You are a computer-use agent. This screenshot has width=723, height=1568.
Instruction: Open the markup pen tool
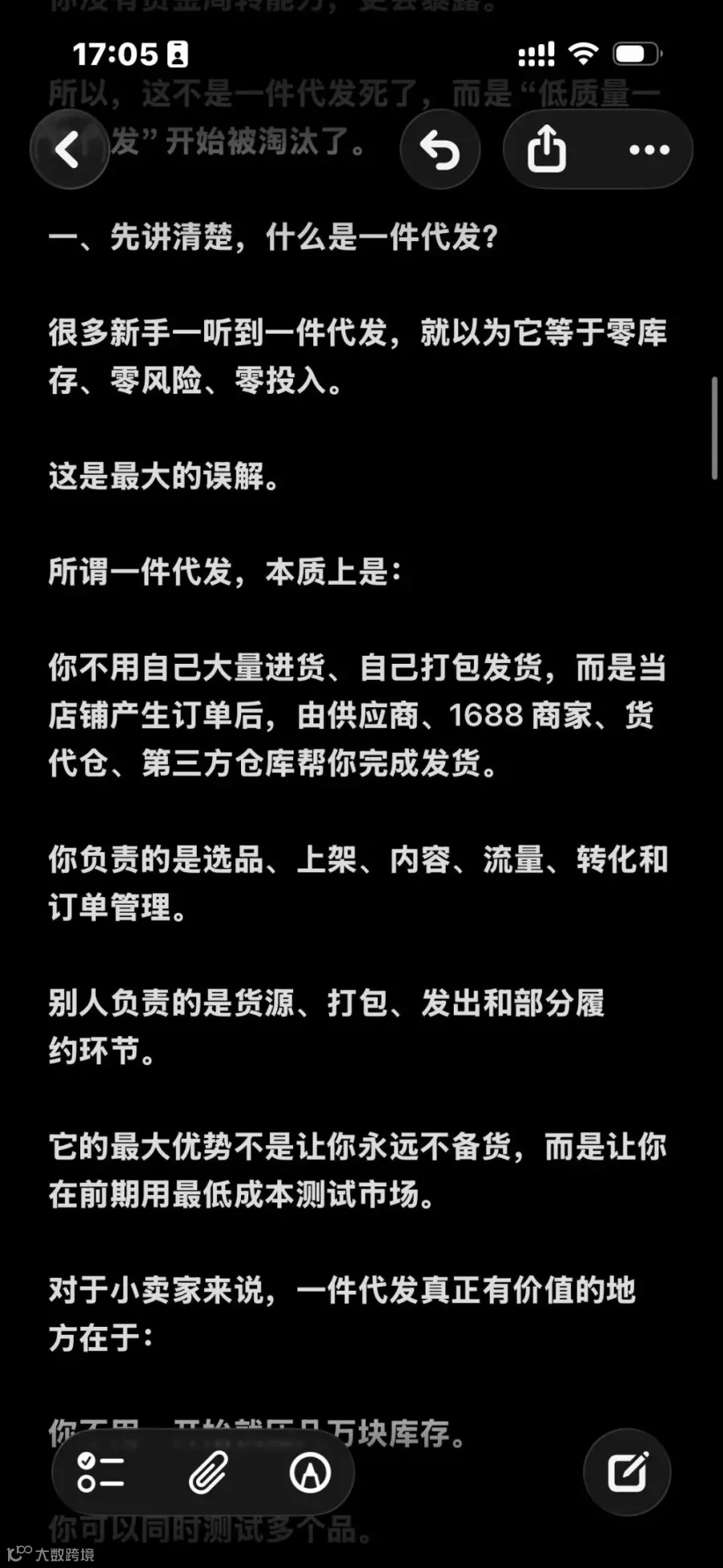pos(310,1472)
